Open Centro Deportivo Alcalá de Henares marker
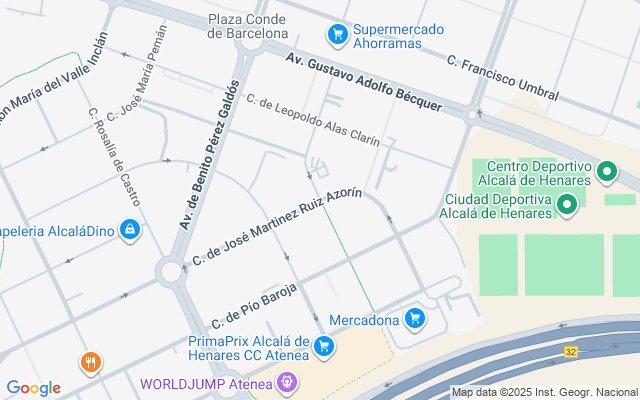640x400 pixels. 606,174
